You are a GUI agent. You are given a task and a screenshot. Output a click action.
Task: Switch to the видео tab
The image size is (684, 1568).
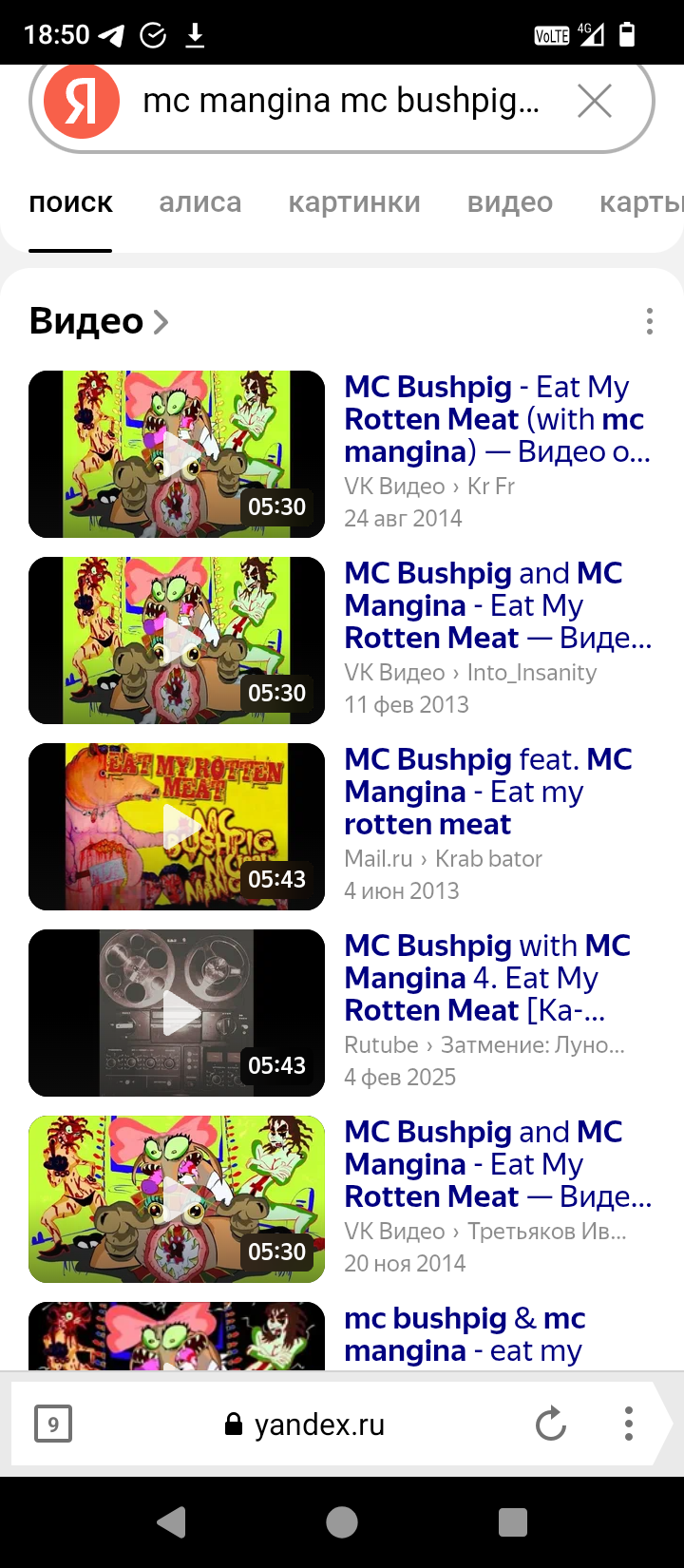coord(509,202)
